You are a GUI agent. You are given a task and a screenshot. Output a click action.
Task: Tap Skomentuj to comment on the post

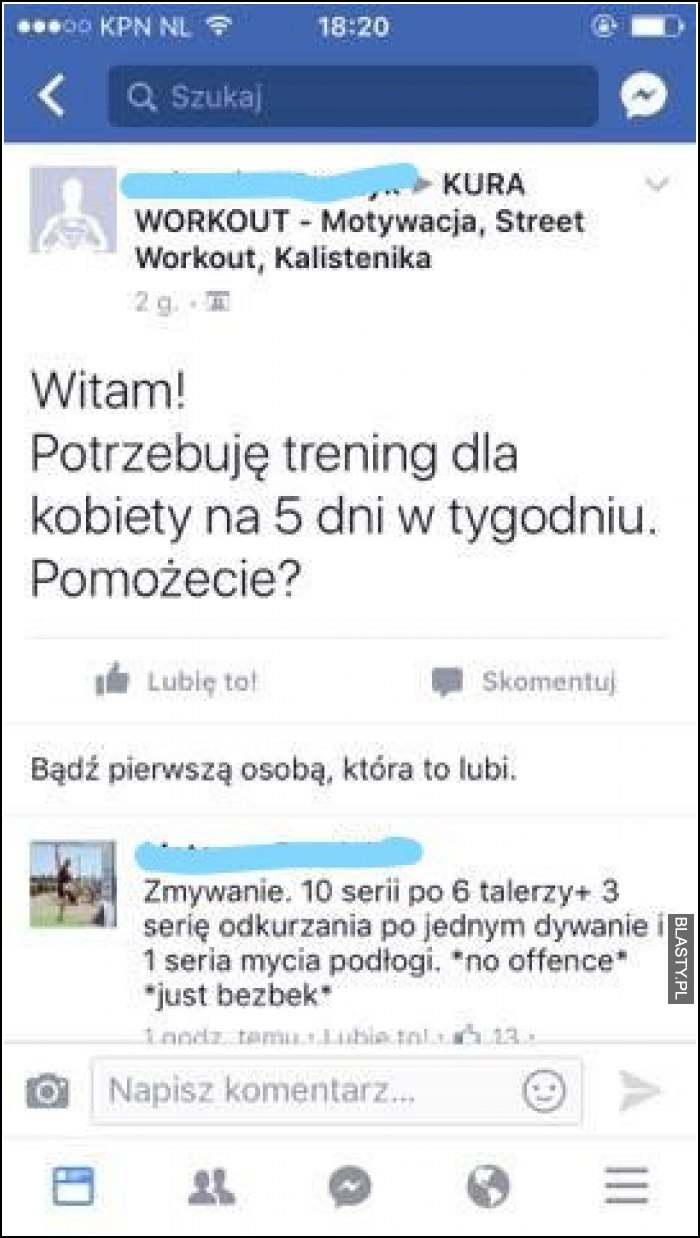coord(524,682)
